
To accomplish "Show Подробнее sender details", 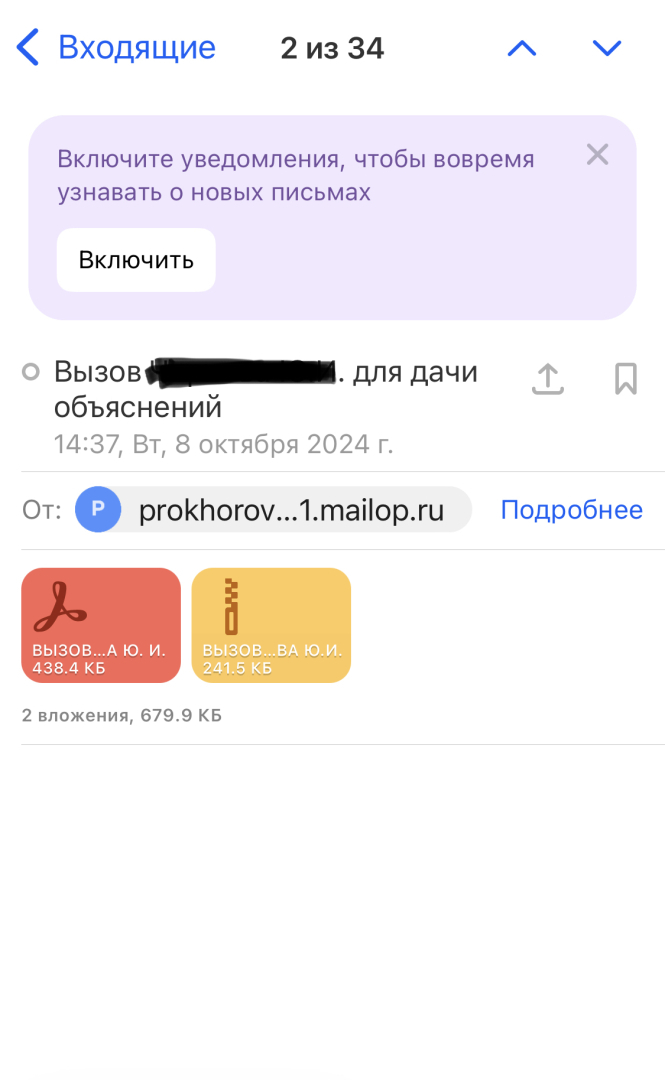I will [x=571, y=510].
